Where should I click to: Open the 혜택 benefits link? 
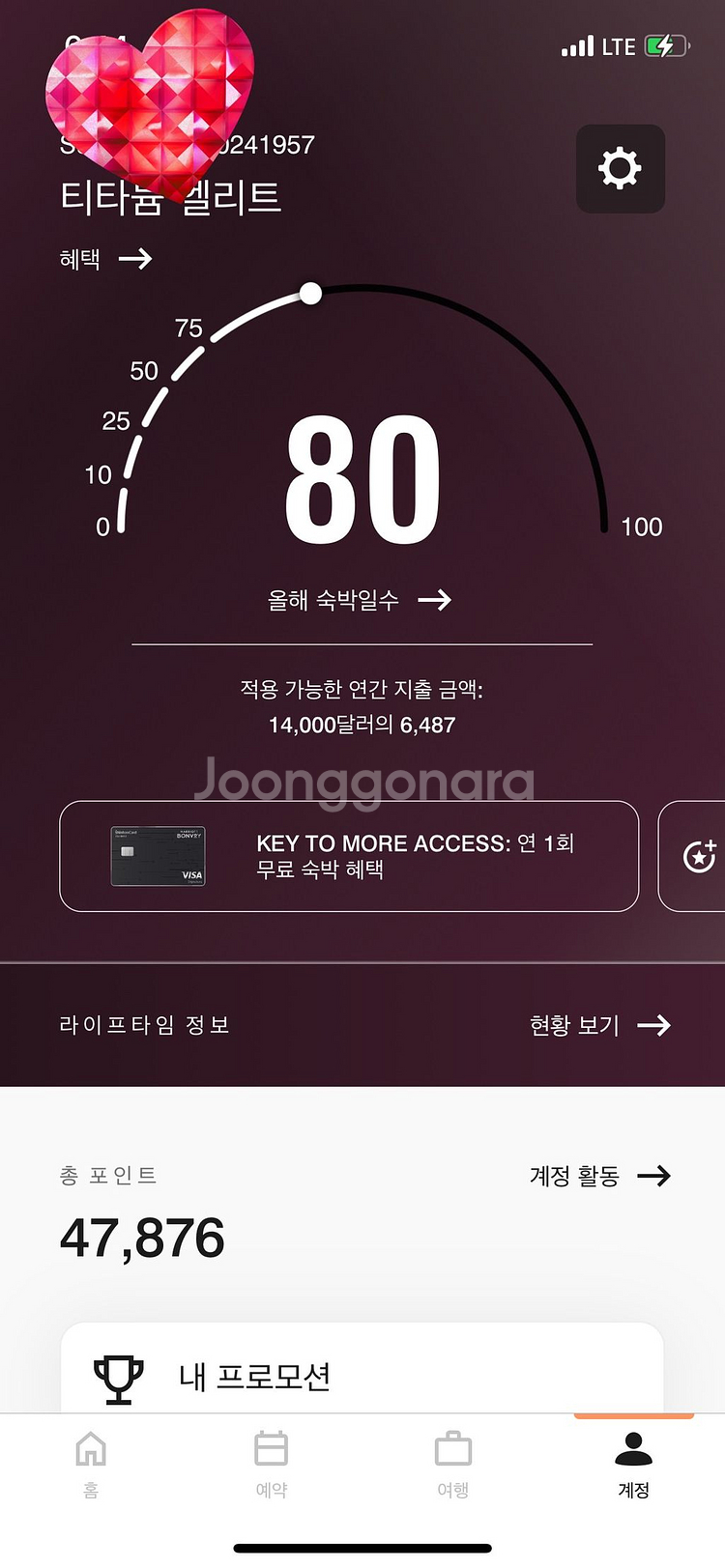pos(105,259)
